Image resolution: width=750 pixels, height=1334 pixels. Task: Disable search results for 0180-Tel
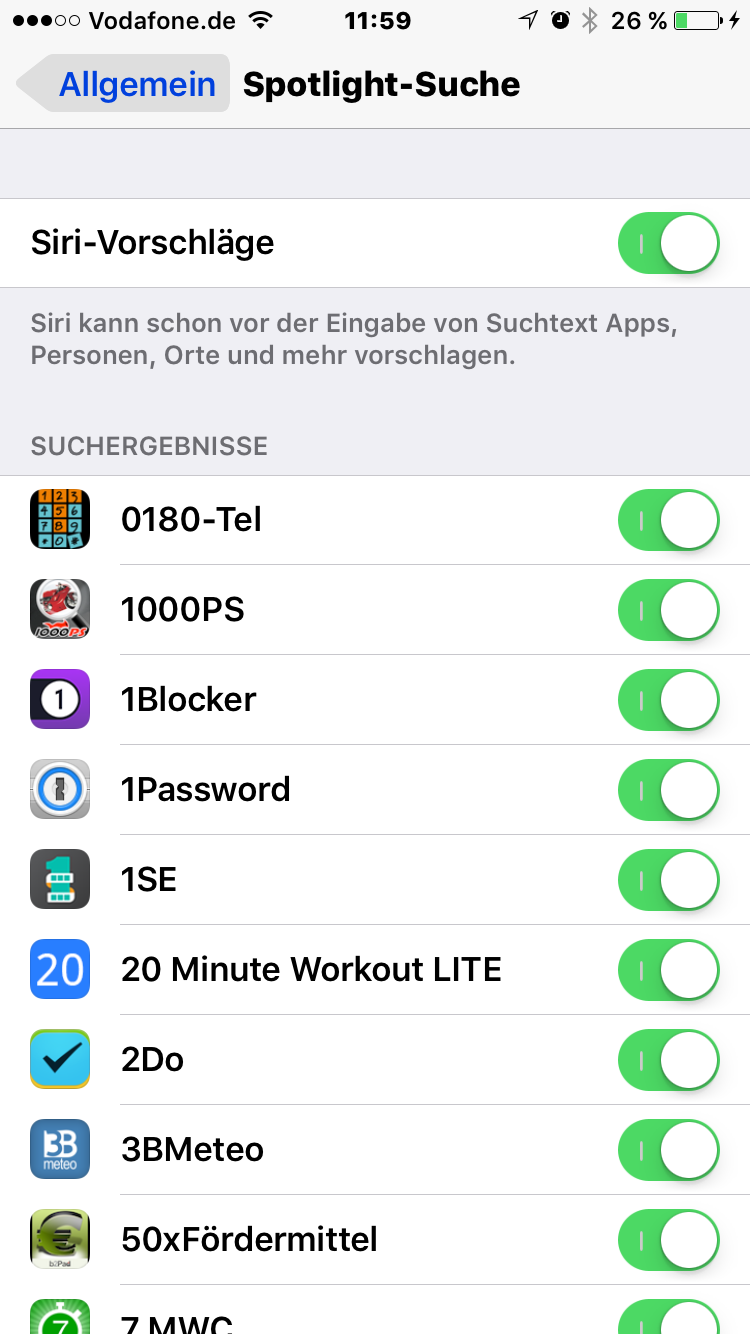[669, 520]
